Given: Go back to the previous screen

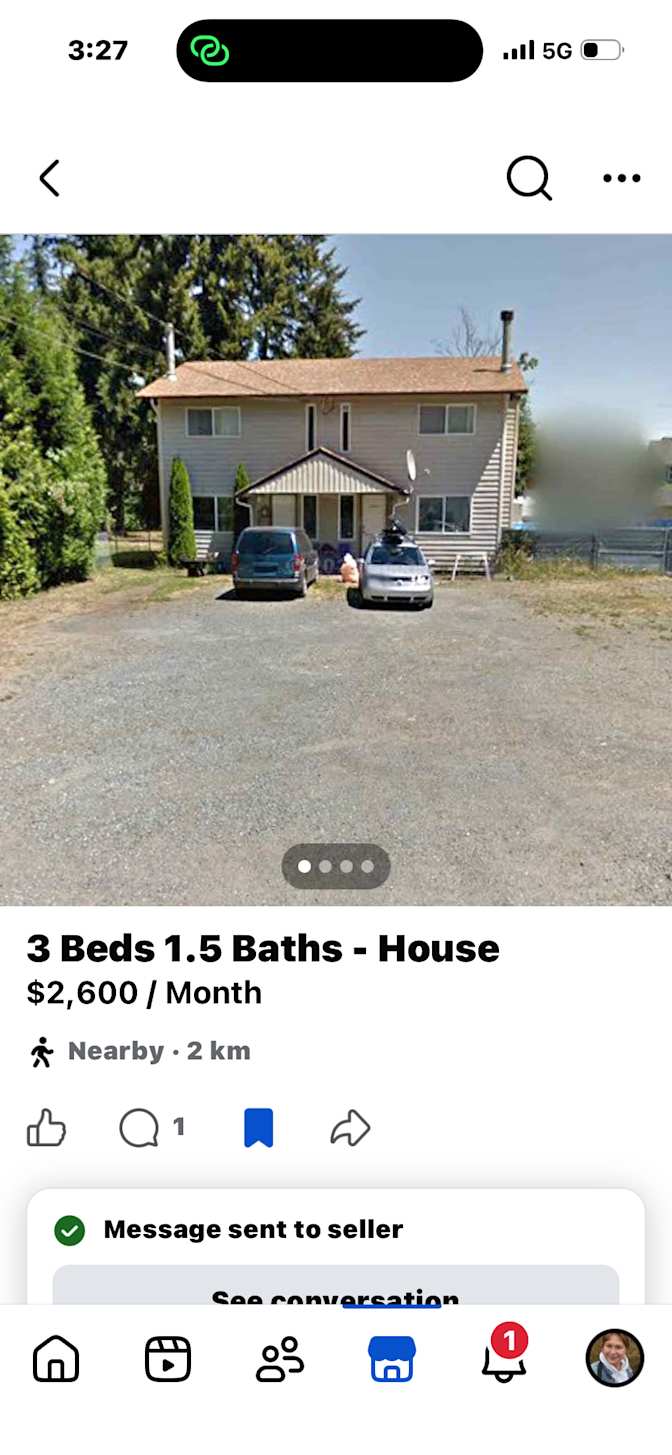Looking at the screenshot, I should tap(50, 179).
